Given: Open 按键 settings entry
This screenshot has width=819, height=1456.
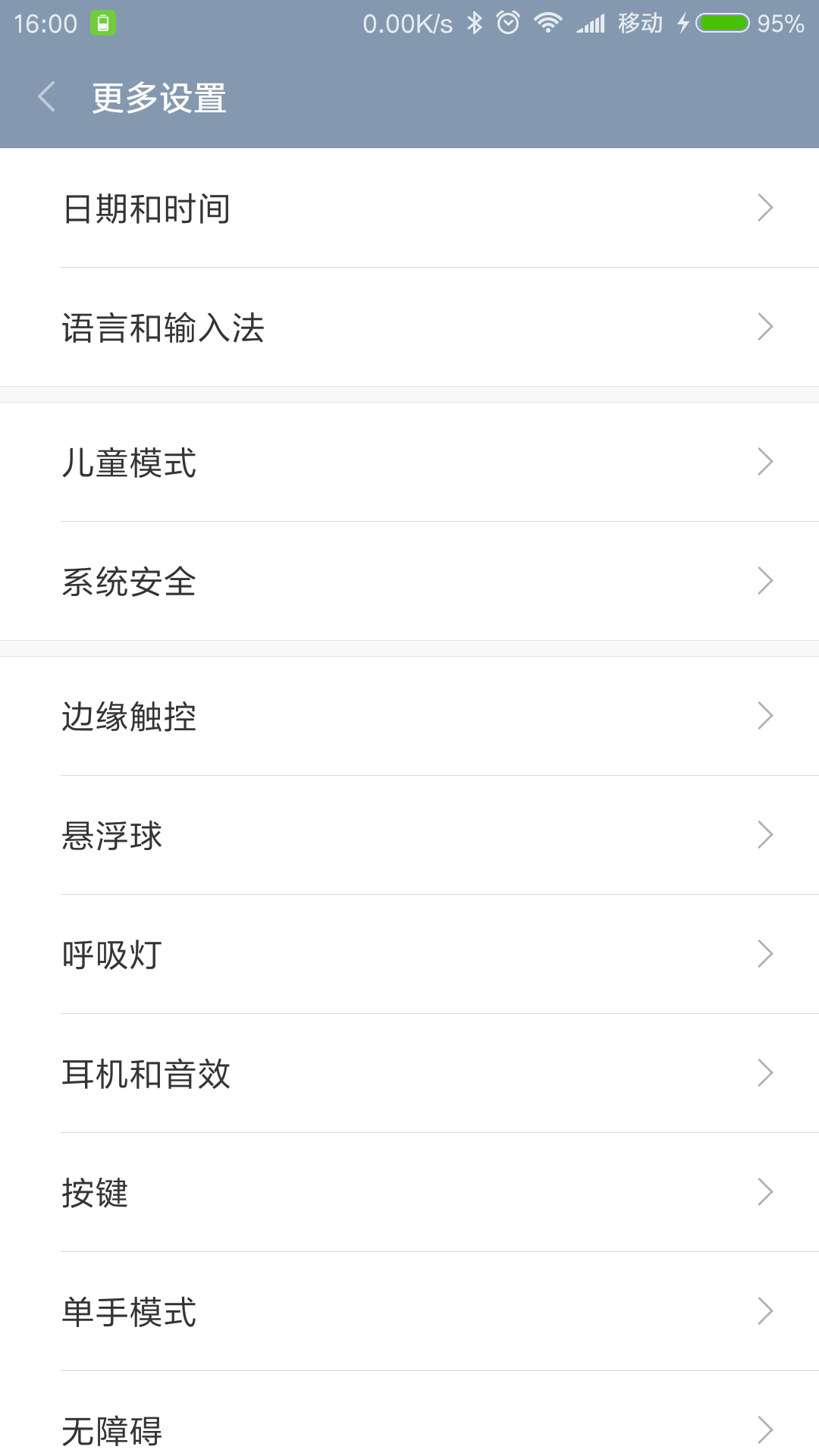Looking at the screenshot, I should (409, 1192).
